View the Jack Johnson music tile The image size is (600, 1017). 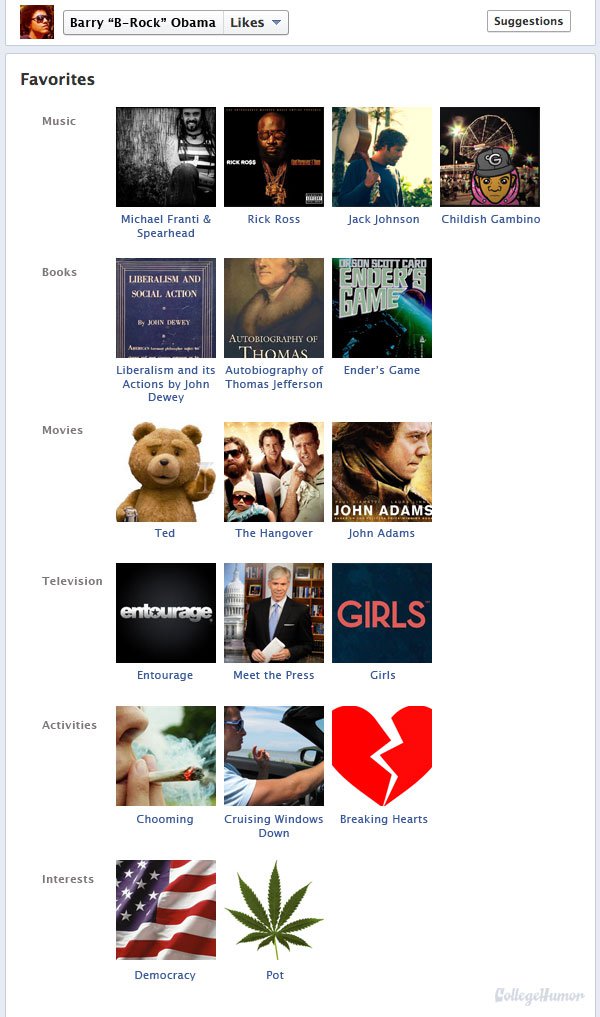tap(382, 157)
